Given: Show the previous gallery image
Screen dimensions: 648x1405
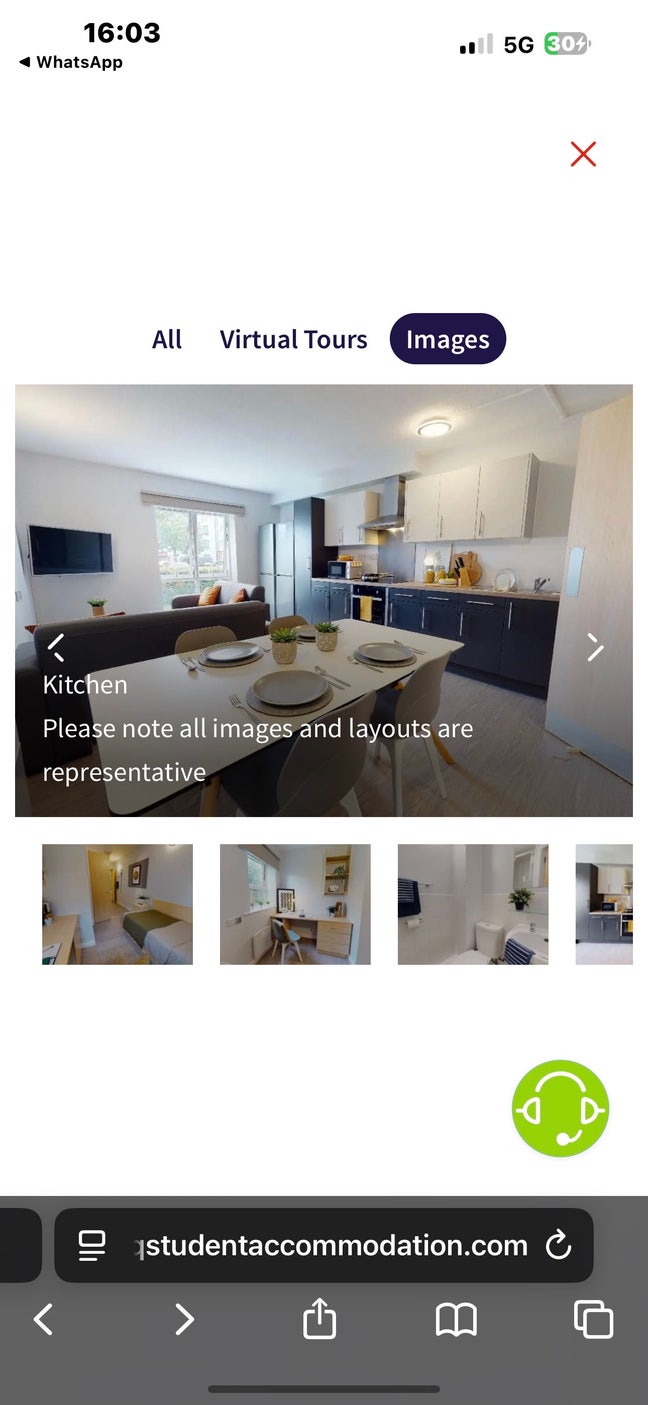Looking at the screenshot, I should click(x=57, y=647).
